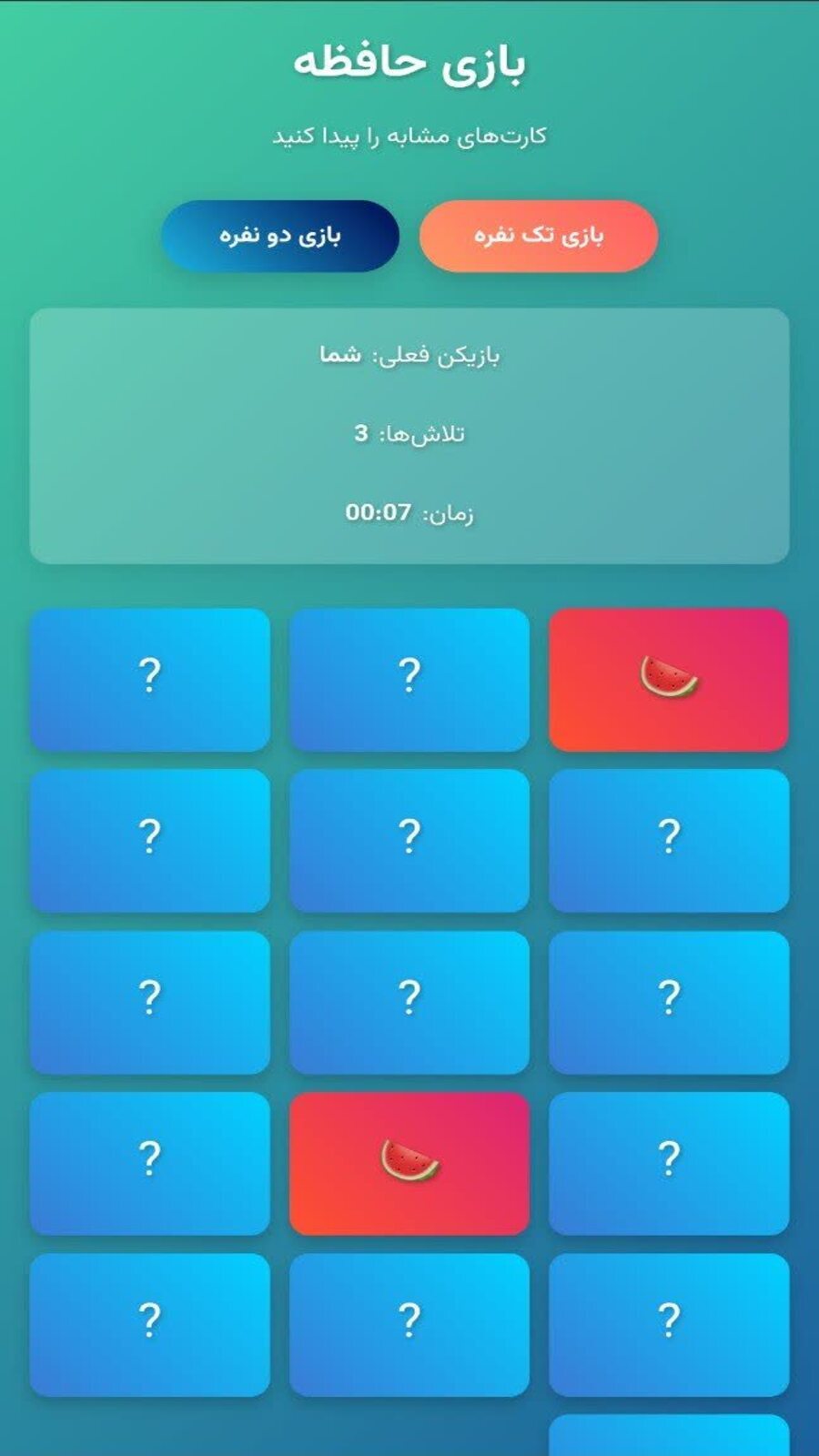Viewport: 819px width, 1456px height.
Task: Switch to two-player game (بازی دو نفره)
Action: [280, 237]
